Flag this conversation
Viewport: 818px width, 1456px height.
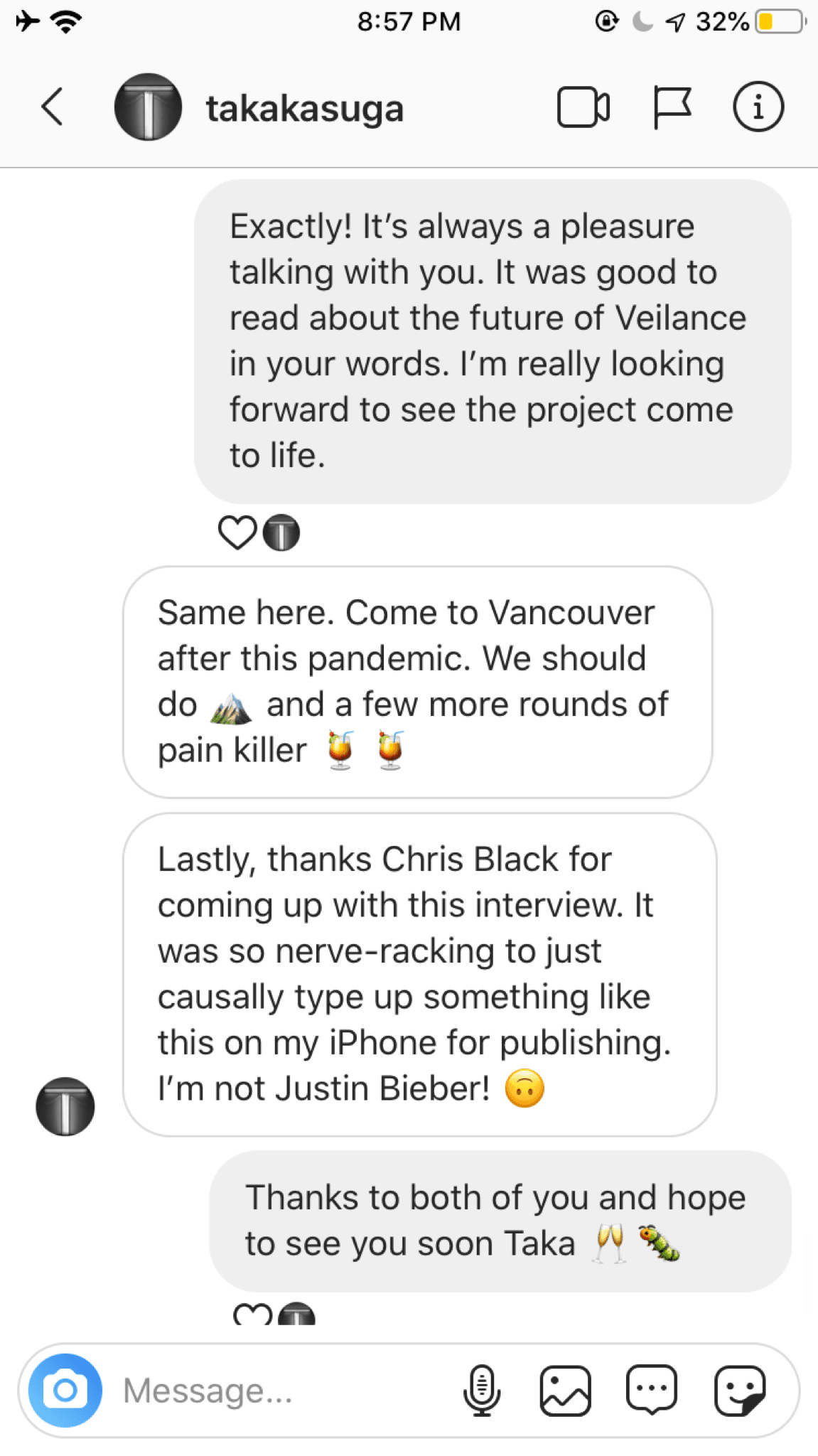click(x=671, y=107)
